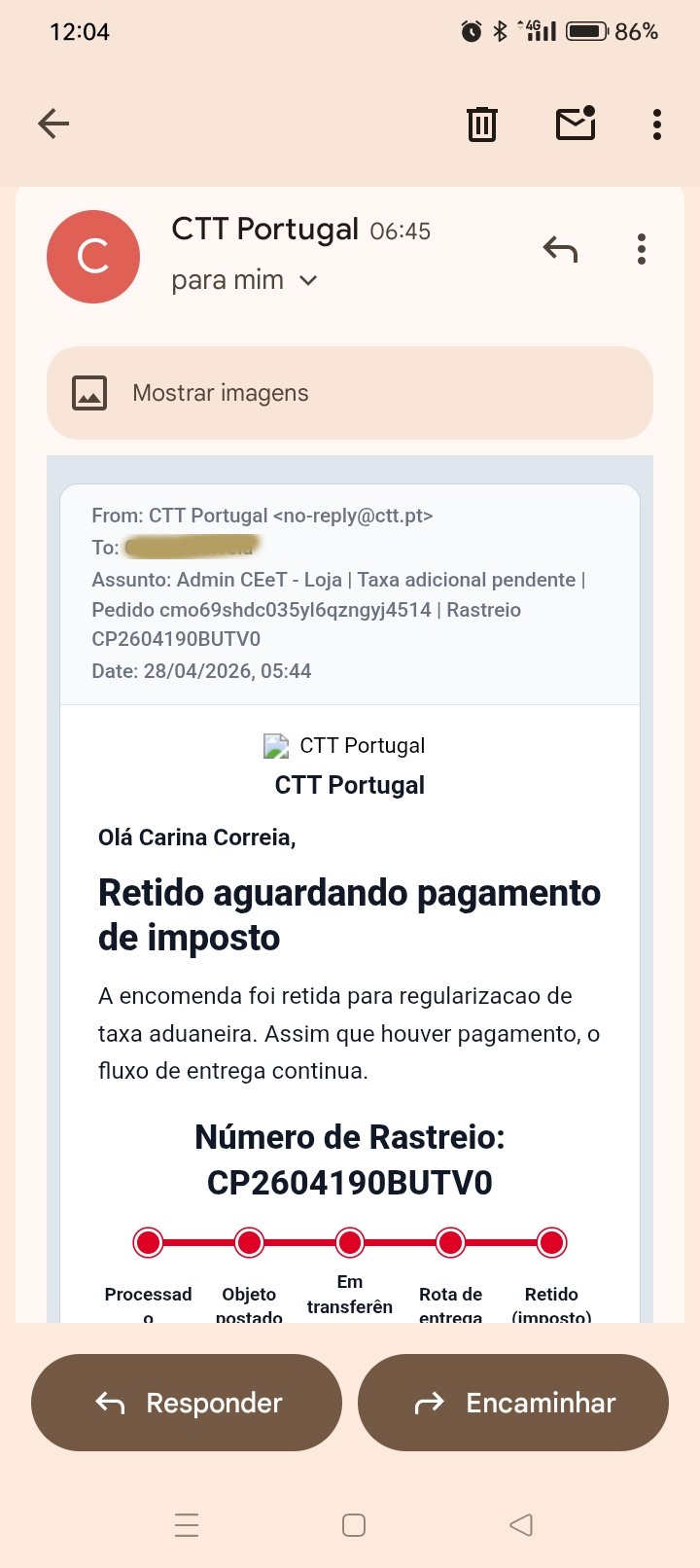Go back to the inbox
Screen dimensions: 700x1568
(x=53, y=124)
